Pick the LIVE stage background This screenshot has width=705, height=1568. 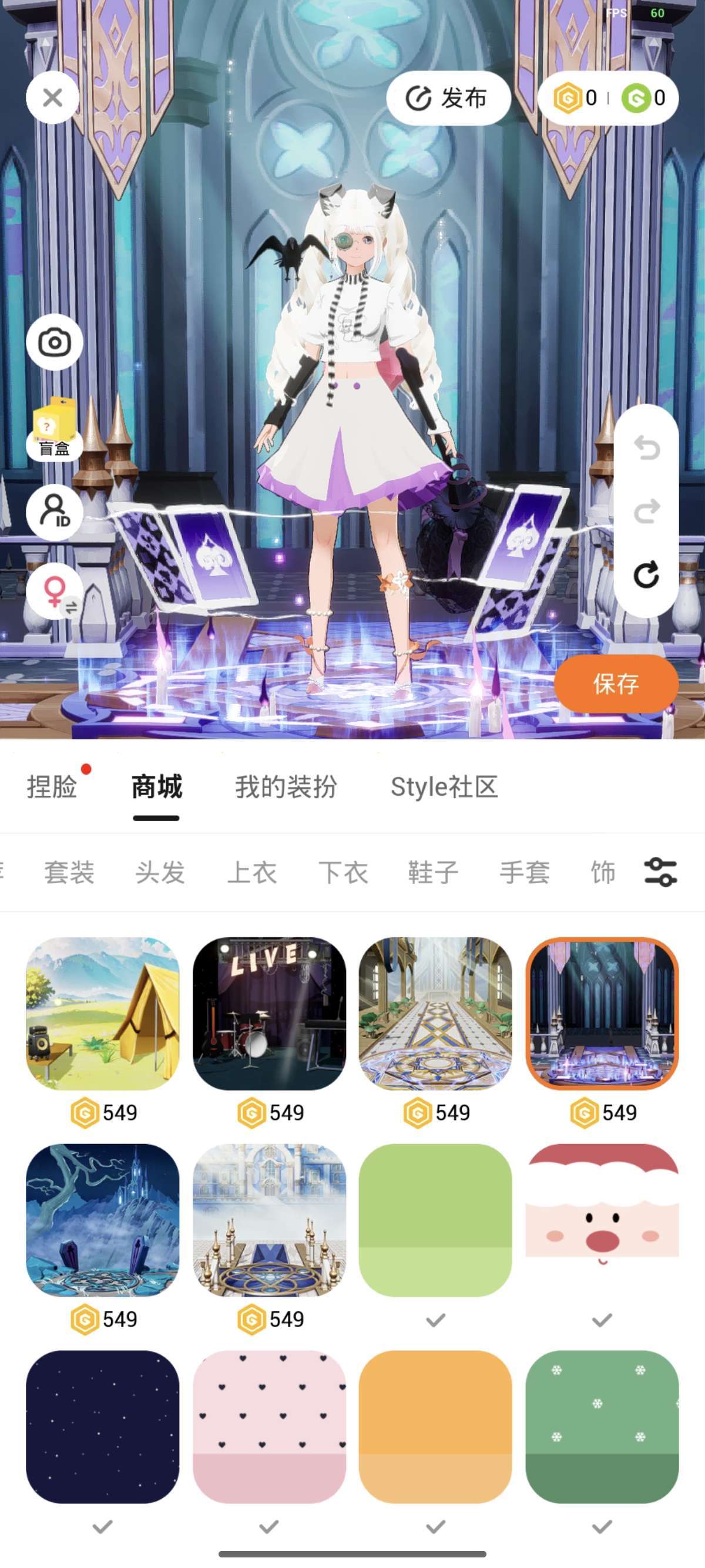(x=269, y=1014)
